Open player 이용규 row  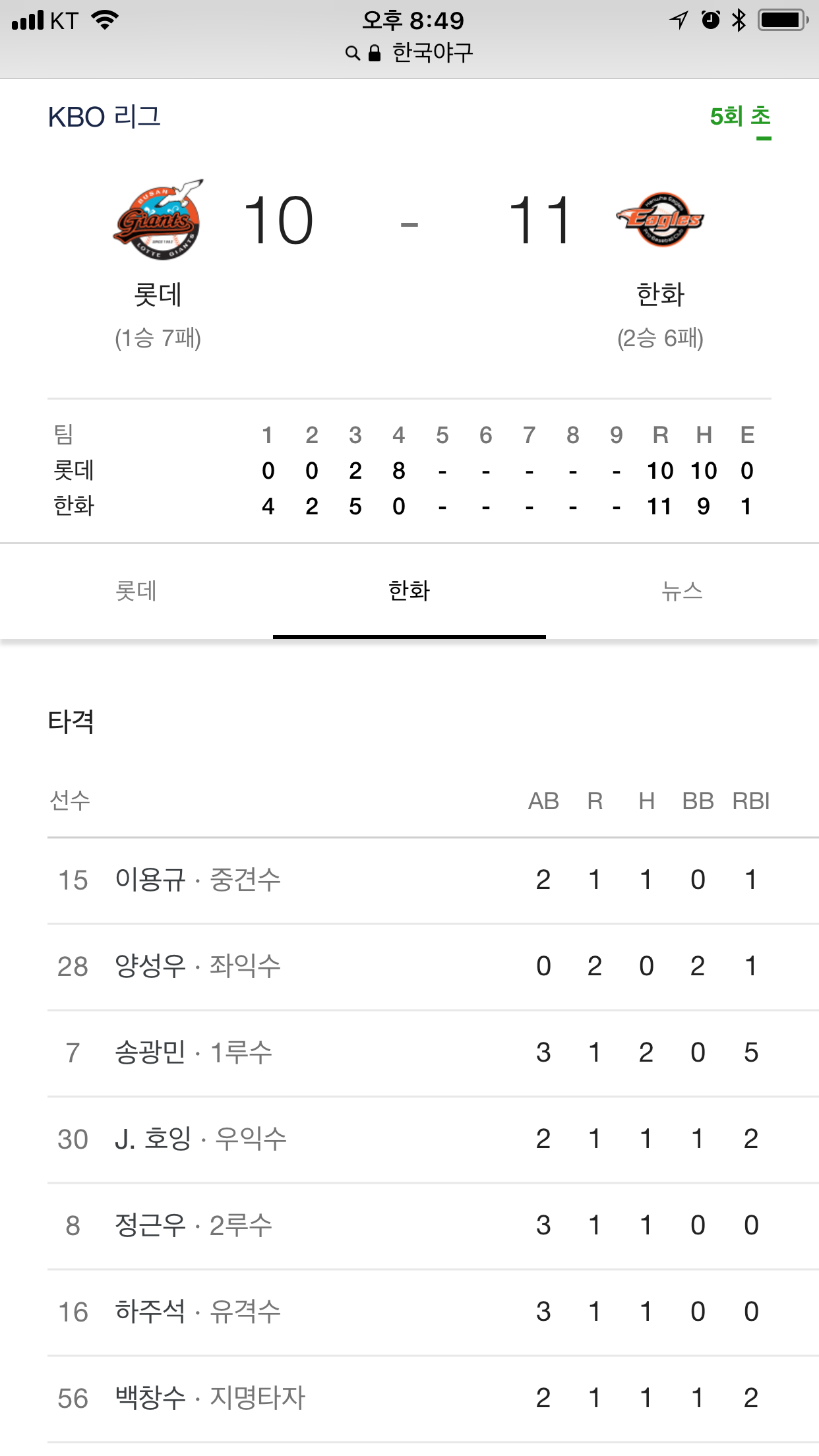[x=409, y=880]
